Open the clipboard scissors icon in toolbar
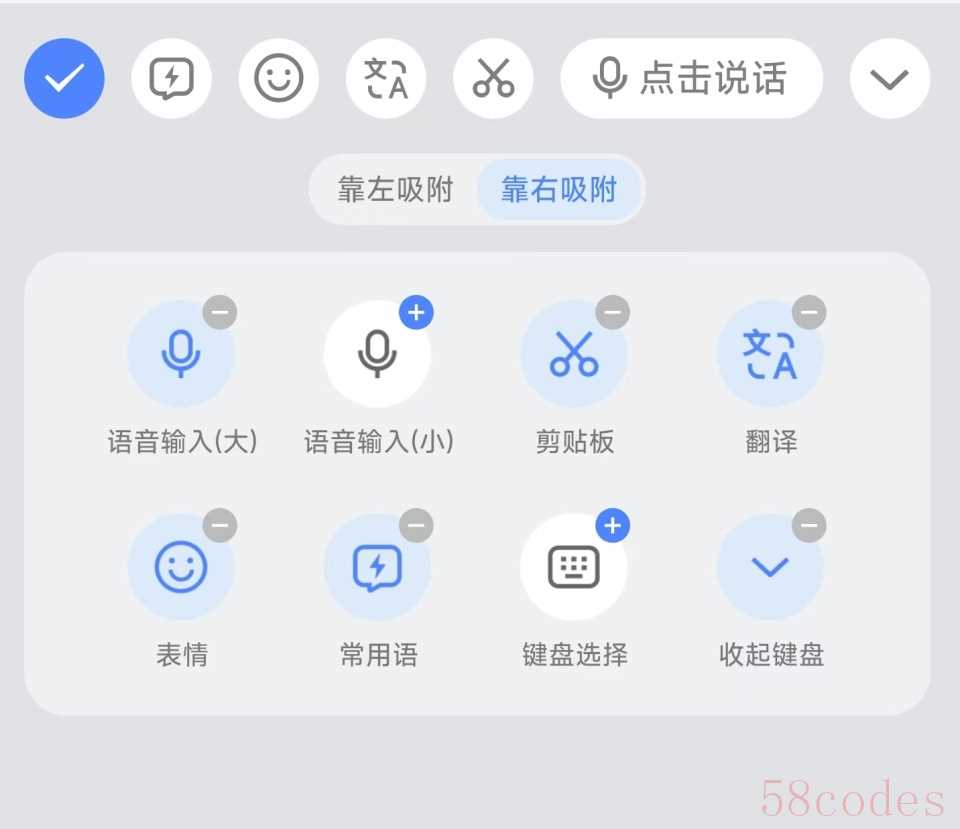 click(x=493, y=78)
